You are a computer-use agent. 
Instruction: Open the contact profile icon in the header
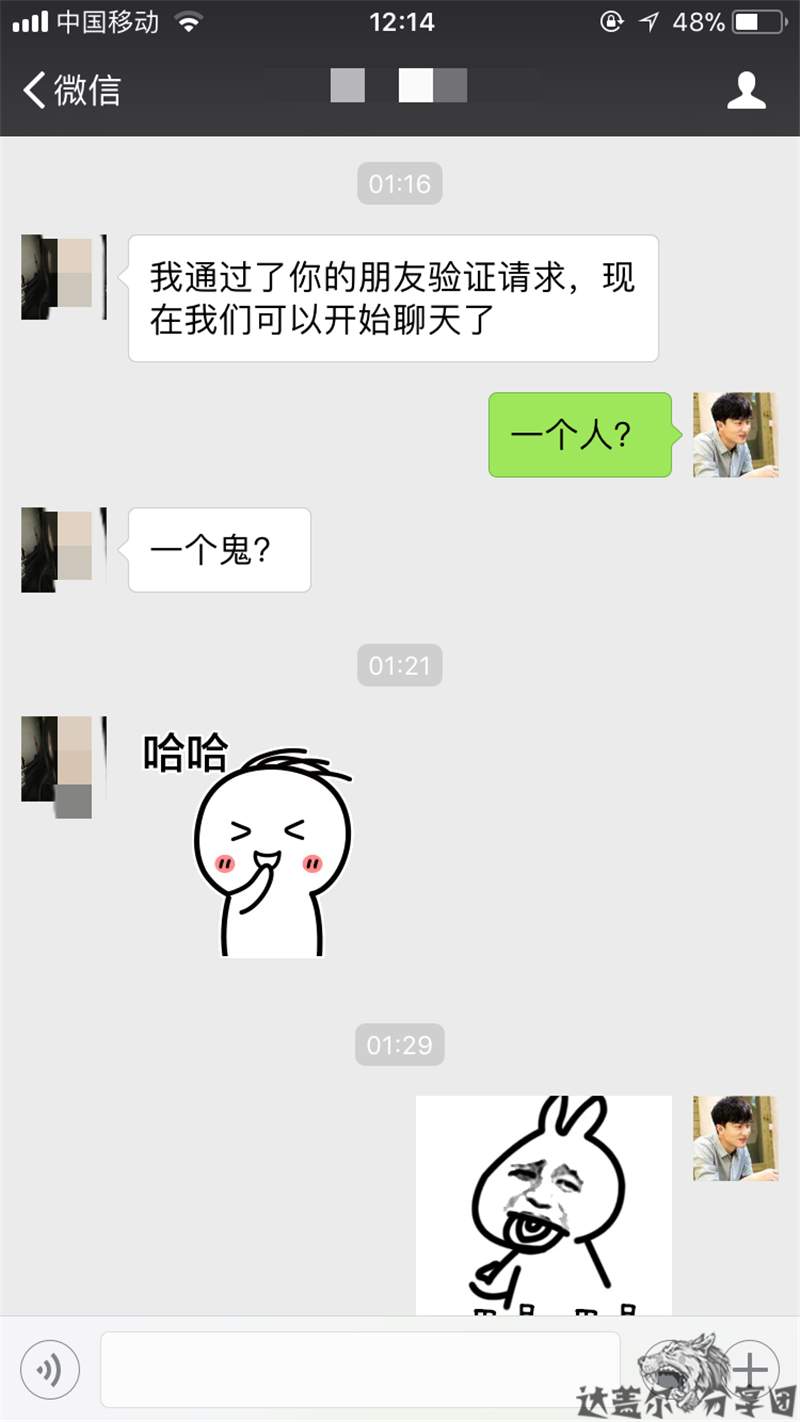tap(745, 90)
